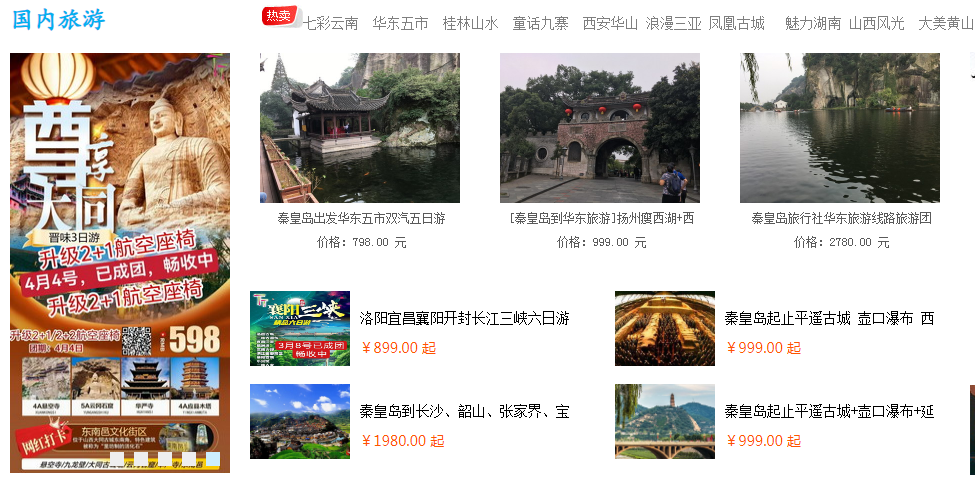Browse 西安华山 tours
975x485 pixels.
[x=610, y=23]
